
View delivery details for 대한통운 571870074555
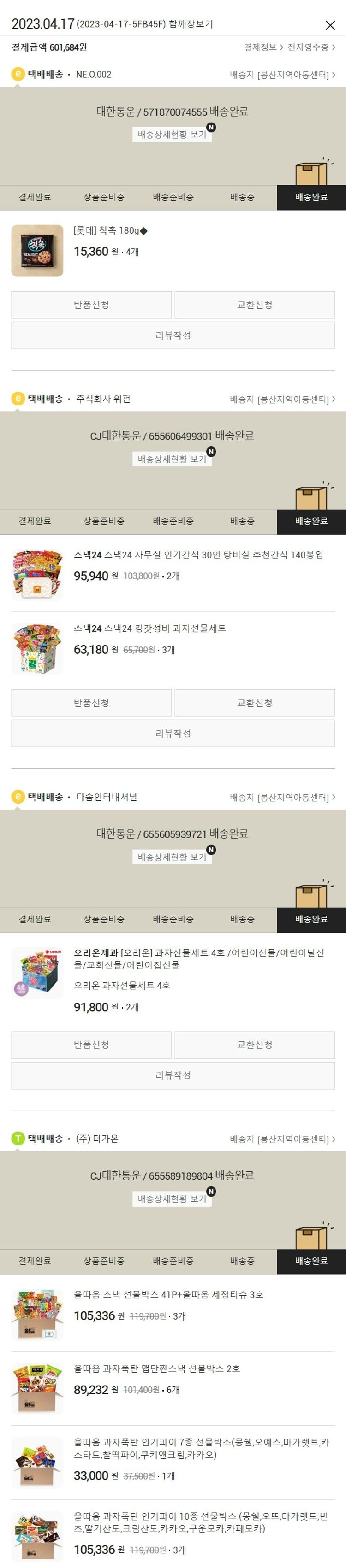[x=172, y=135]
